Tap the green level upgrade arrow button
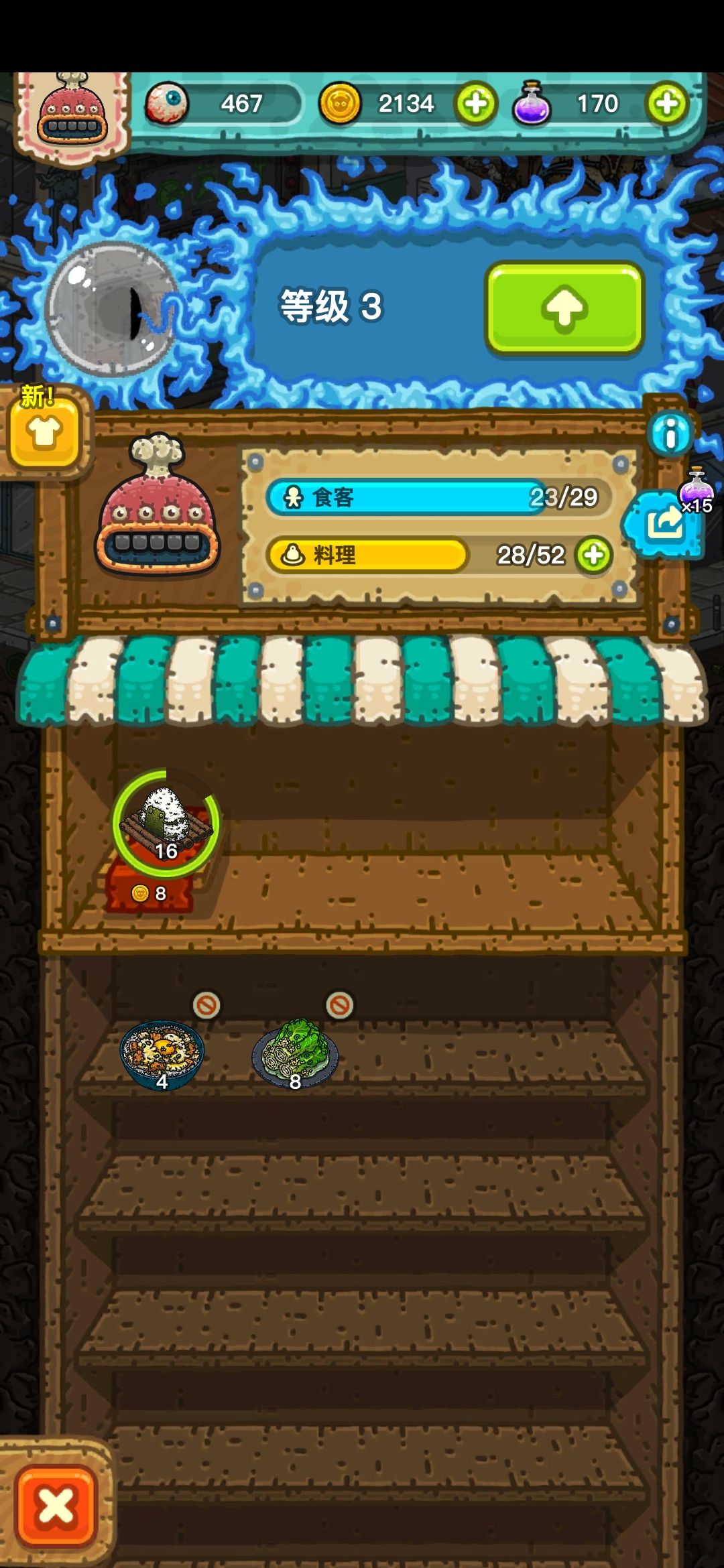 point(564,308)
